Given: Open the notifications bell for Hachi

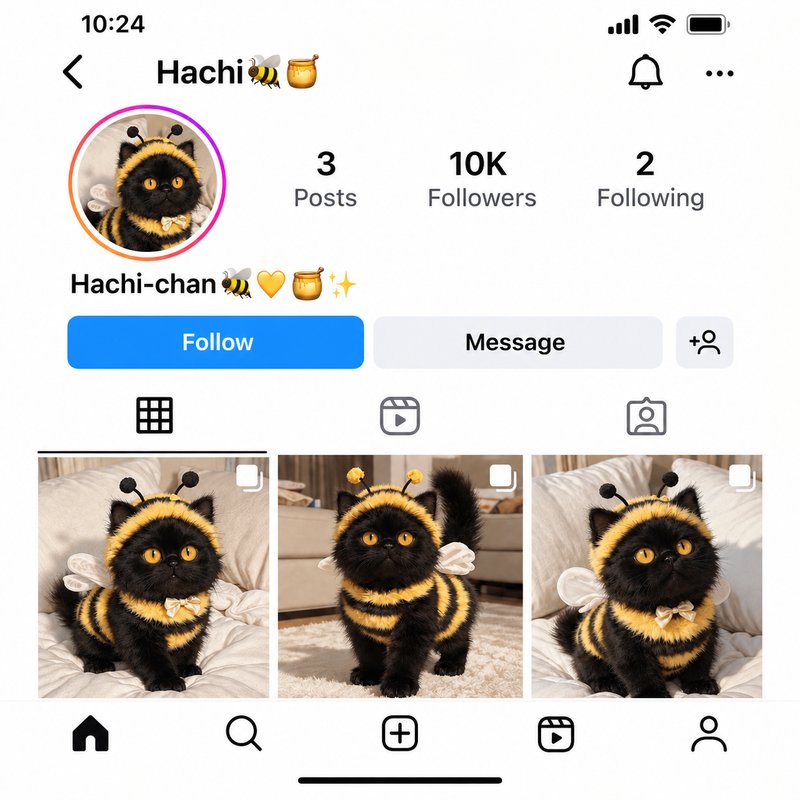Looking at the screenshot, I should point(645,72).
